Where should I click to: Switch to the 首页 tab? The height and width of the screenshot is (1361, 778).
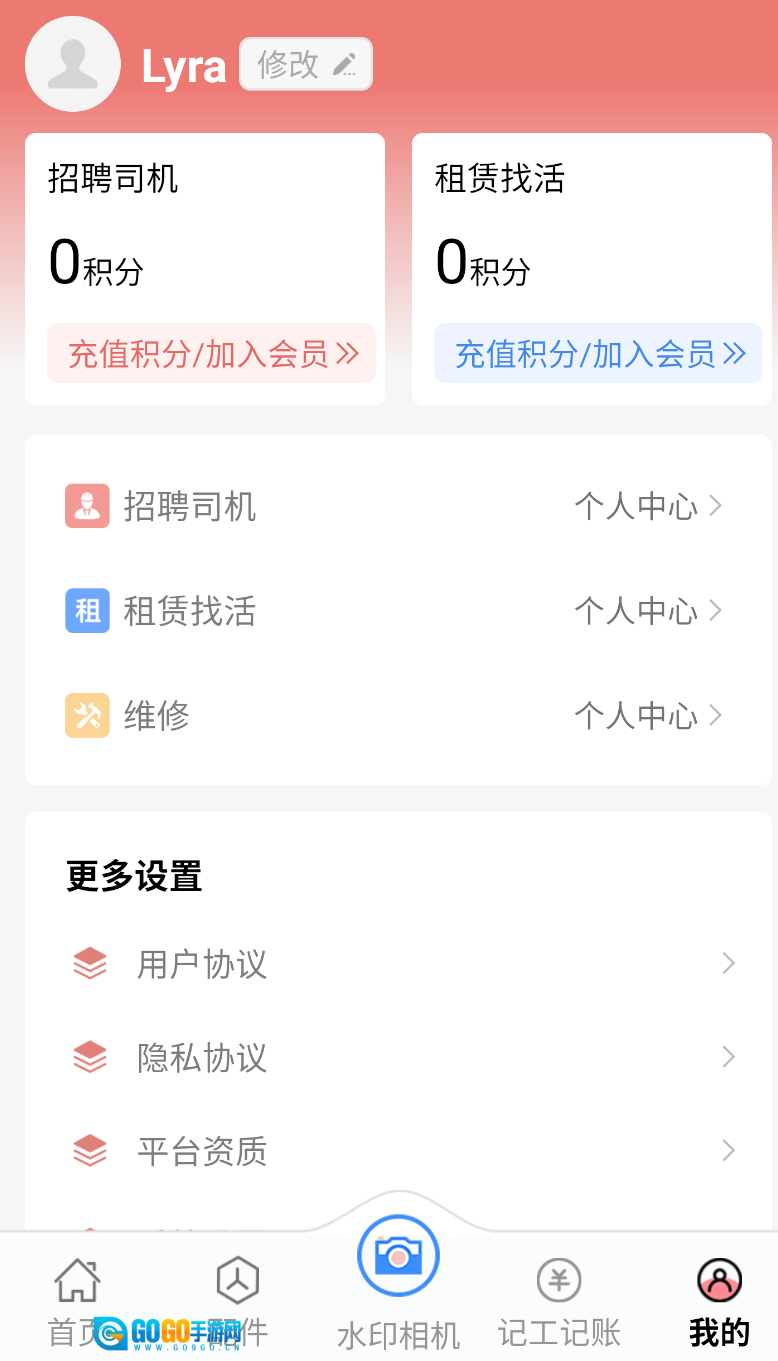pyautogui.click(x=78, y=1300)
